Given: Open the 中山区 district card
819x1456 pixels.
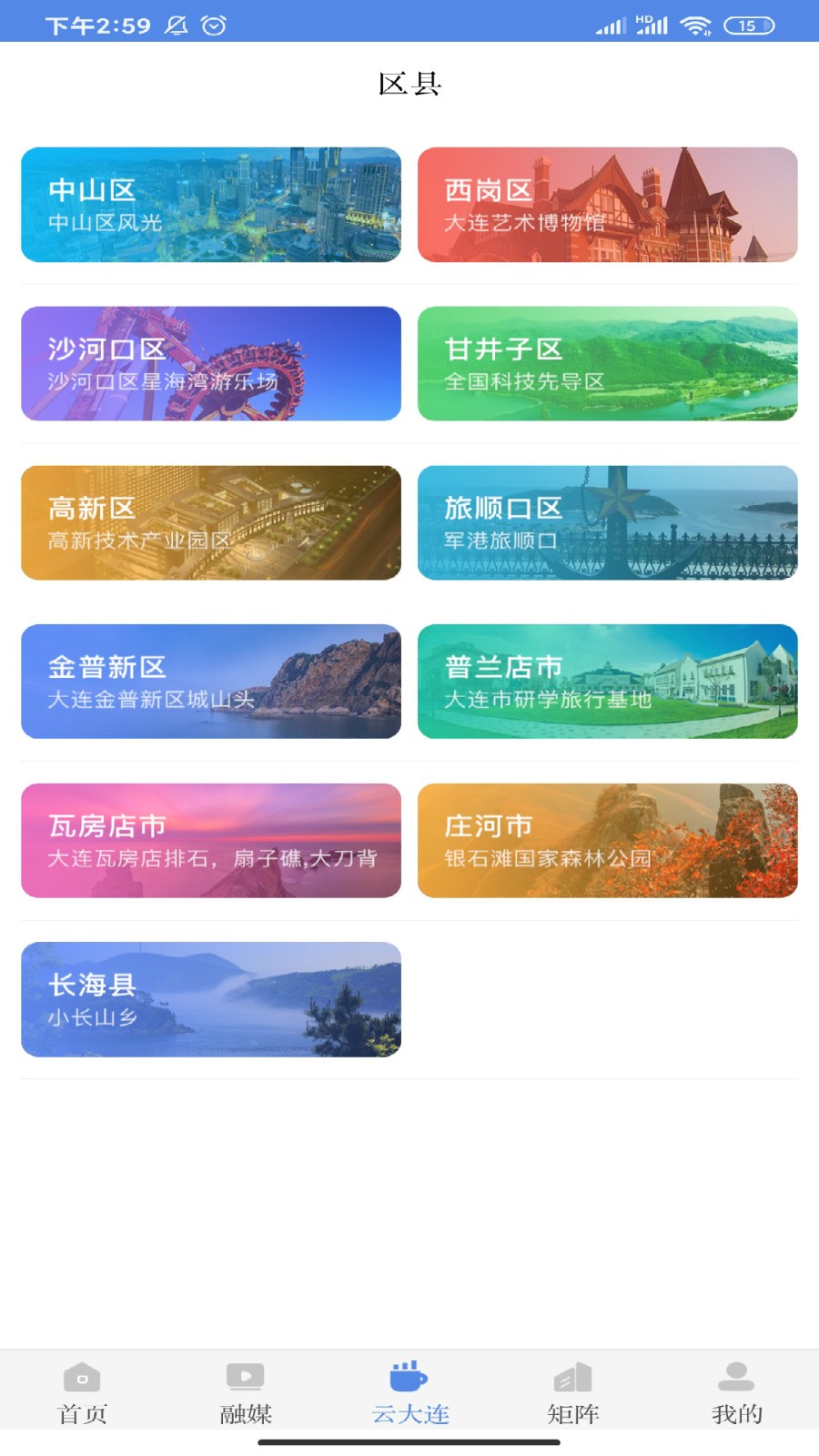Looking at the screenshot, I should pyautogui.click(x=211, y=205).
